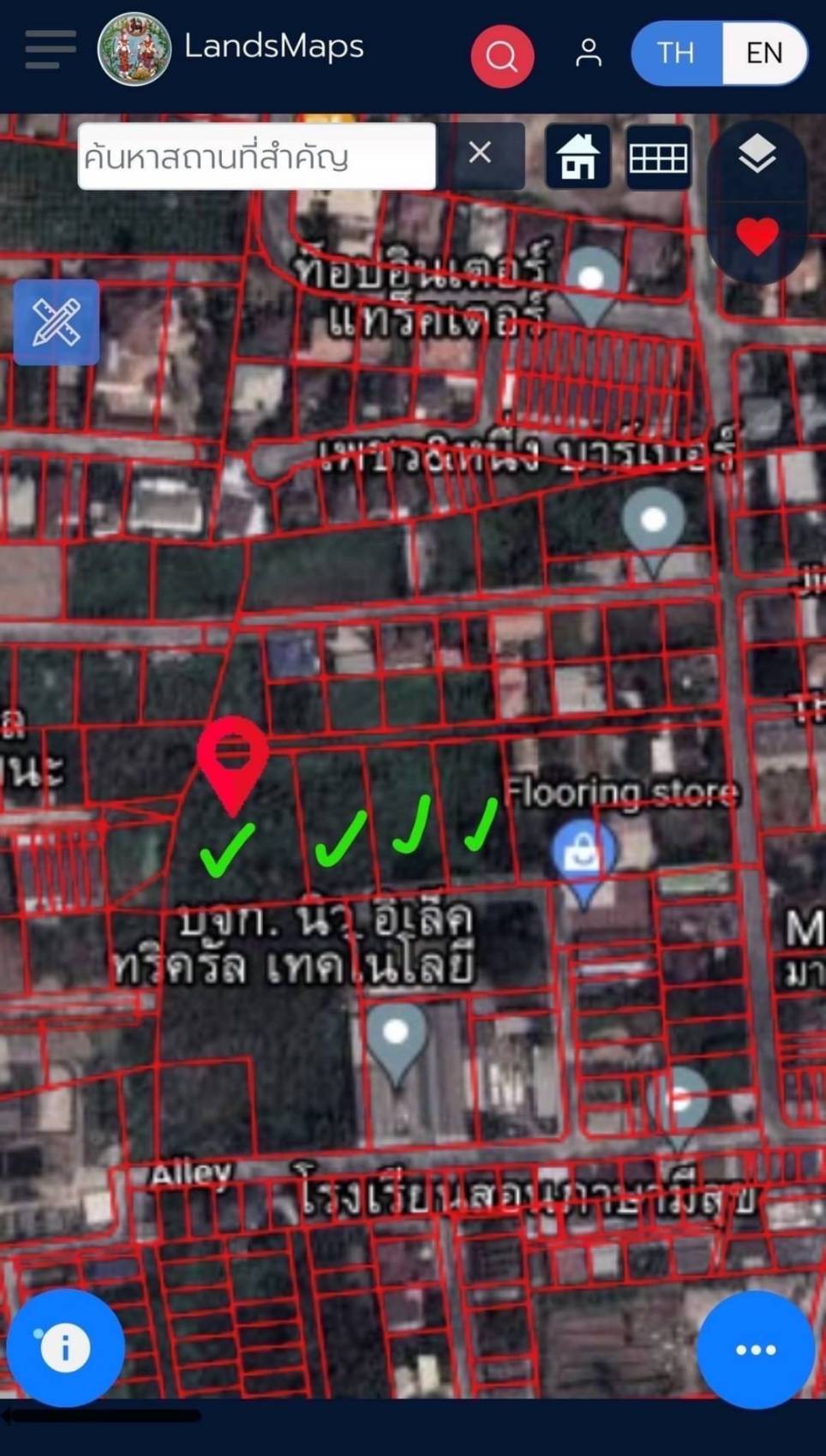This screenshot has width=826, height=1456.
Task: Open the hamburger drawer menu
Action: click(51, 50)
